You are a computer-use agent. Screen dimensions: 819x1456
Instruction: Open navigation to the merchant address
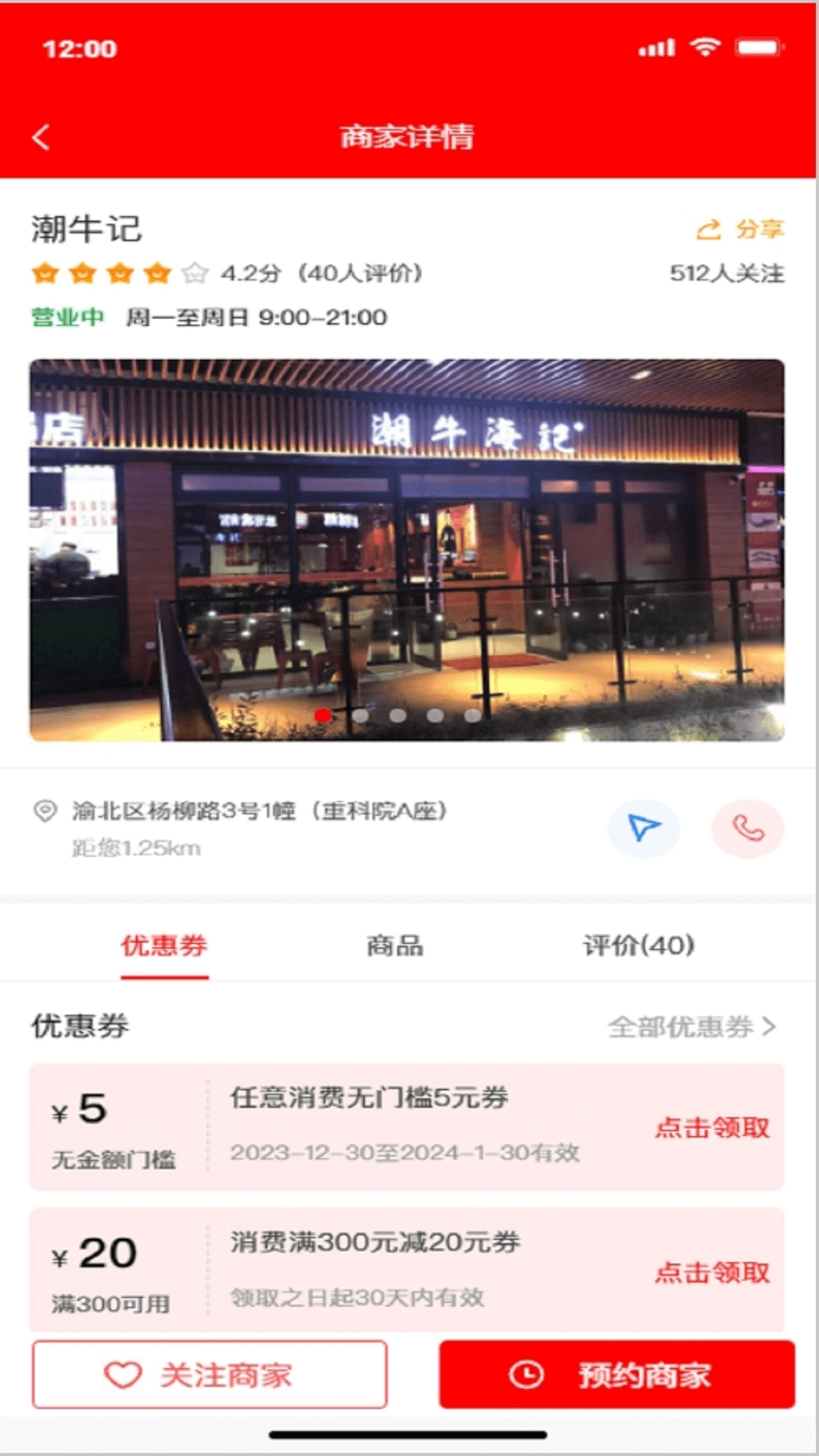coord(643,829)
